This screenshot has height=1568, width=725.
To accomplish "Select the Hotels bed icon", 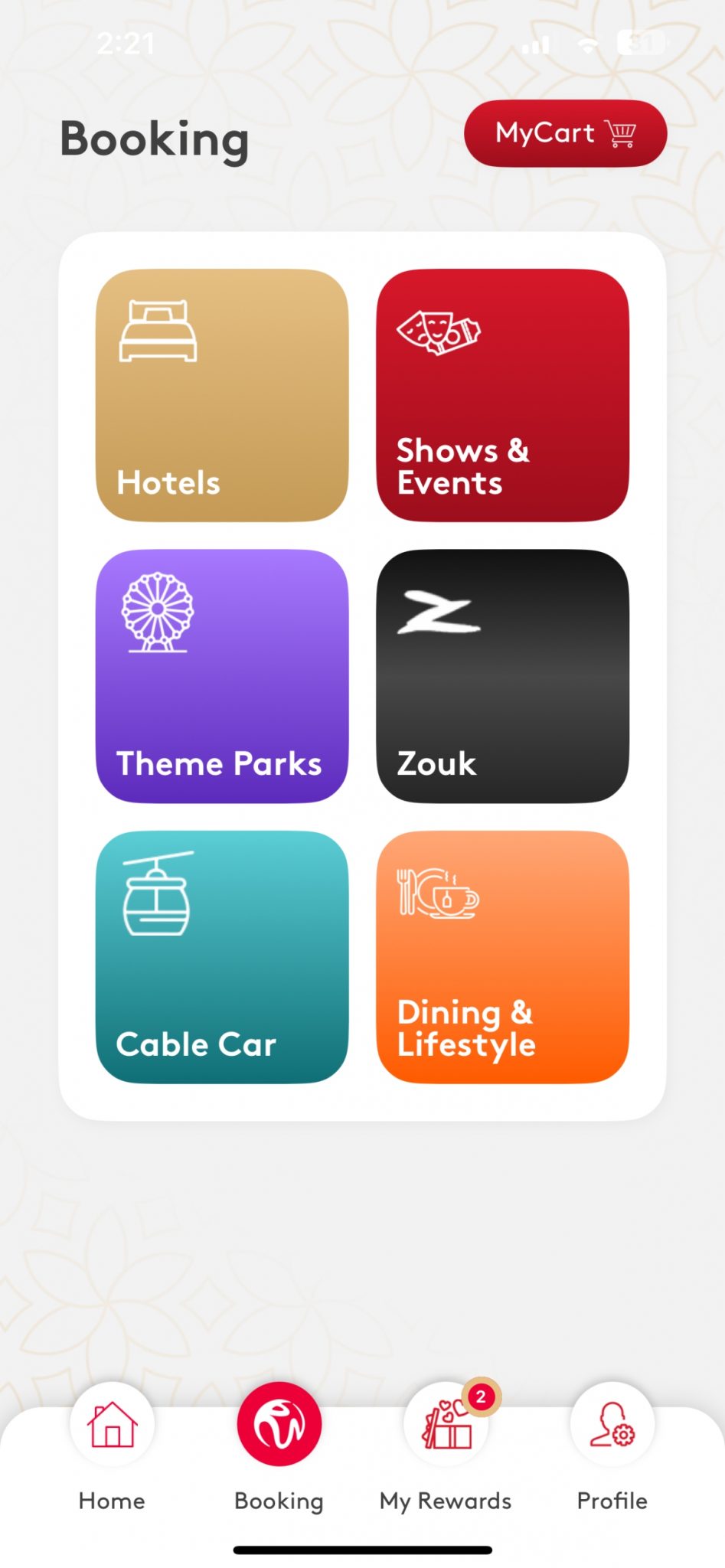I will pyautogui.click(x=158, y=331).
